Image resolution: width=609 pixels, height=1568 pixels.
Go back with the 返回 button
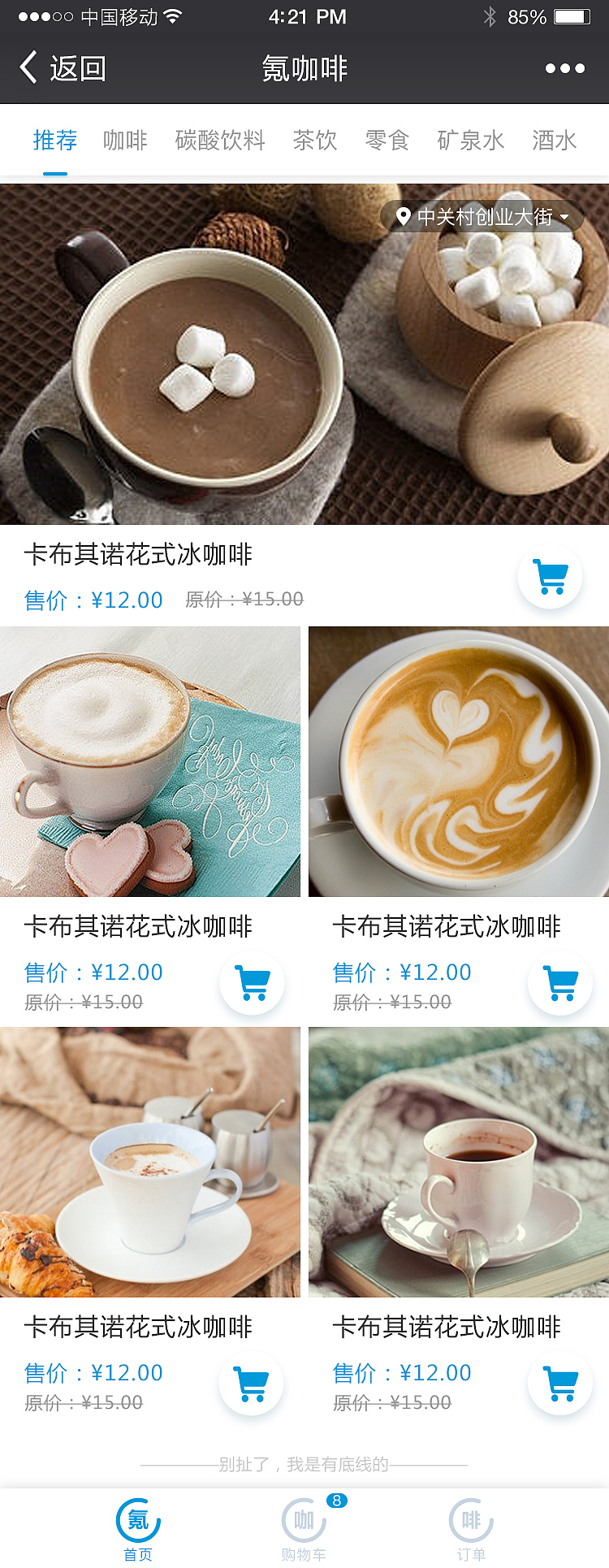click(63, 68)
